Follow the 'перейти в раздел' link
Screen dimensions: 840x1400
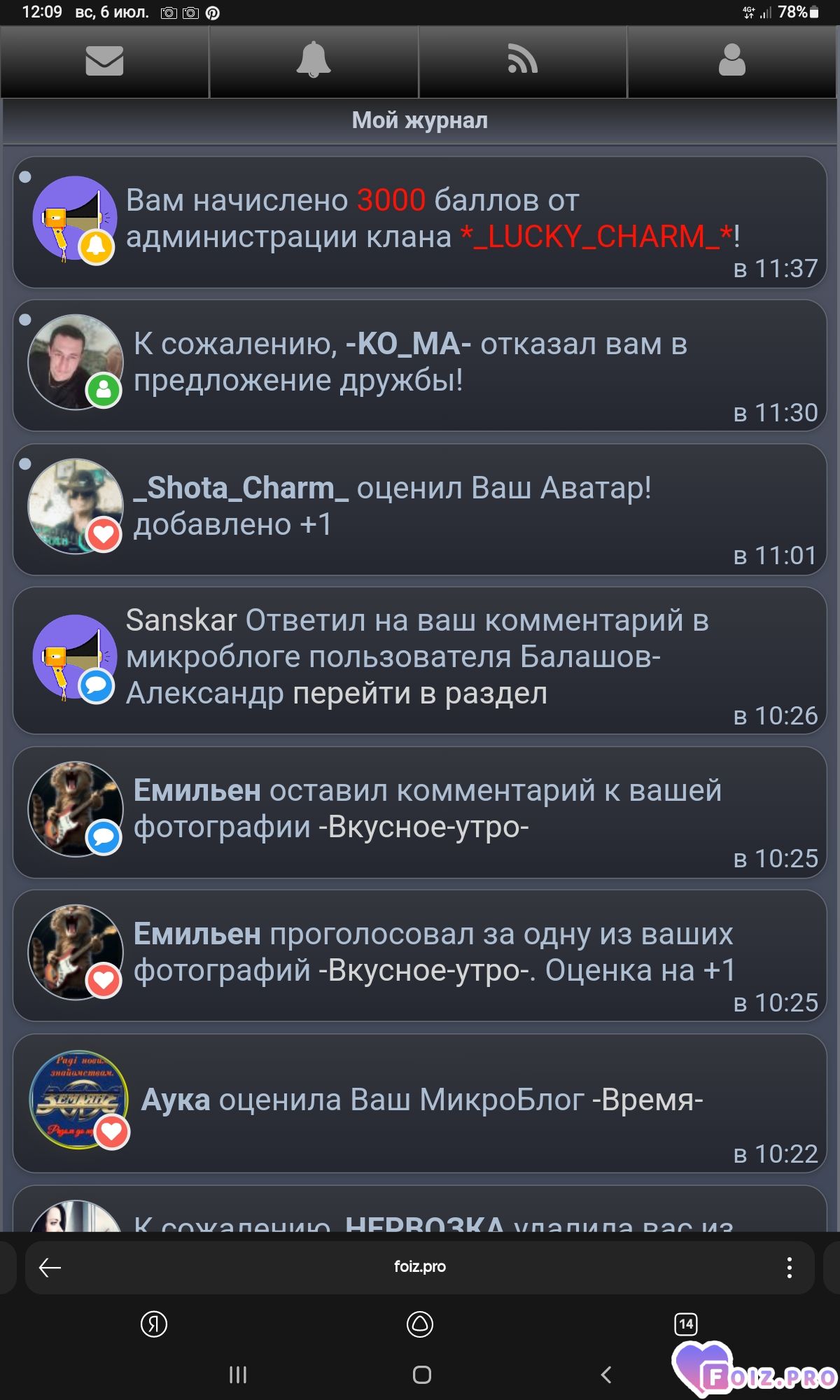(420, 693)
